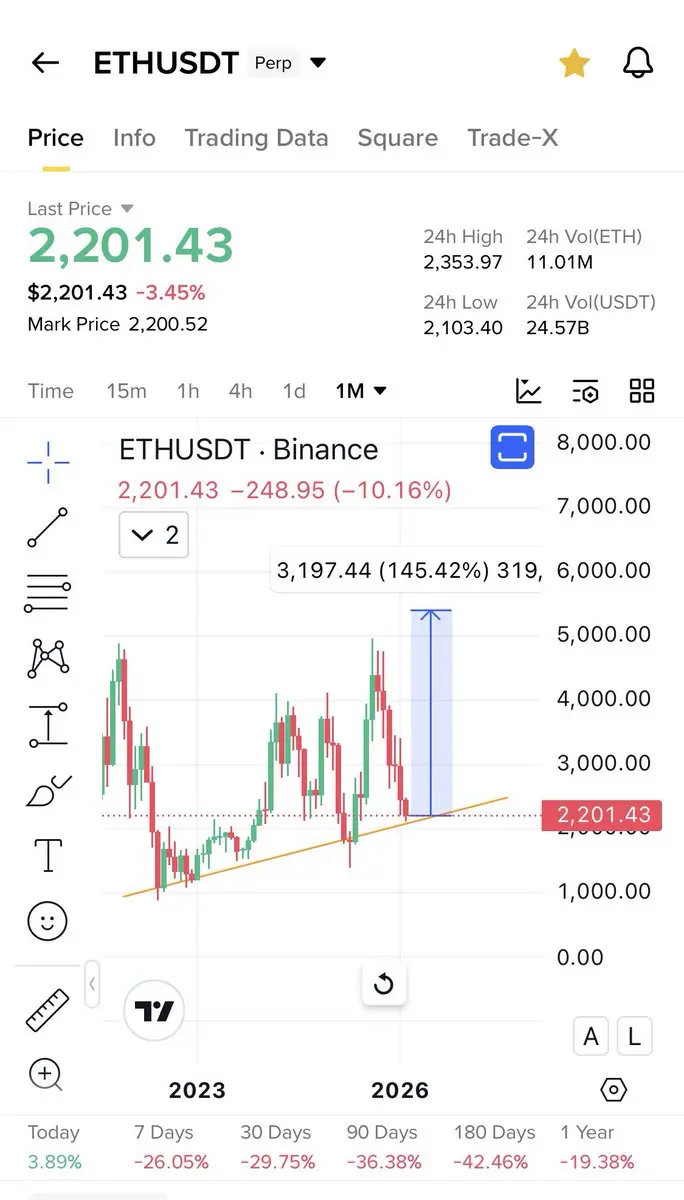Toggle fullscreen chart with blue button
Screen dimensions: 684x1200
click(x=512, y=447)
